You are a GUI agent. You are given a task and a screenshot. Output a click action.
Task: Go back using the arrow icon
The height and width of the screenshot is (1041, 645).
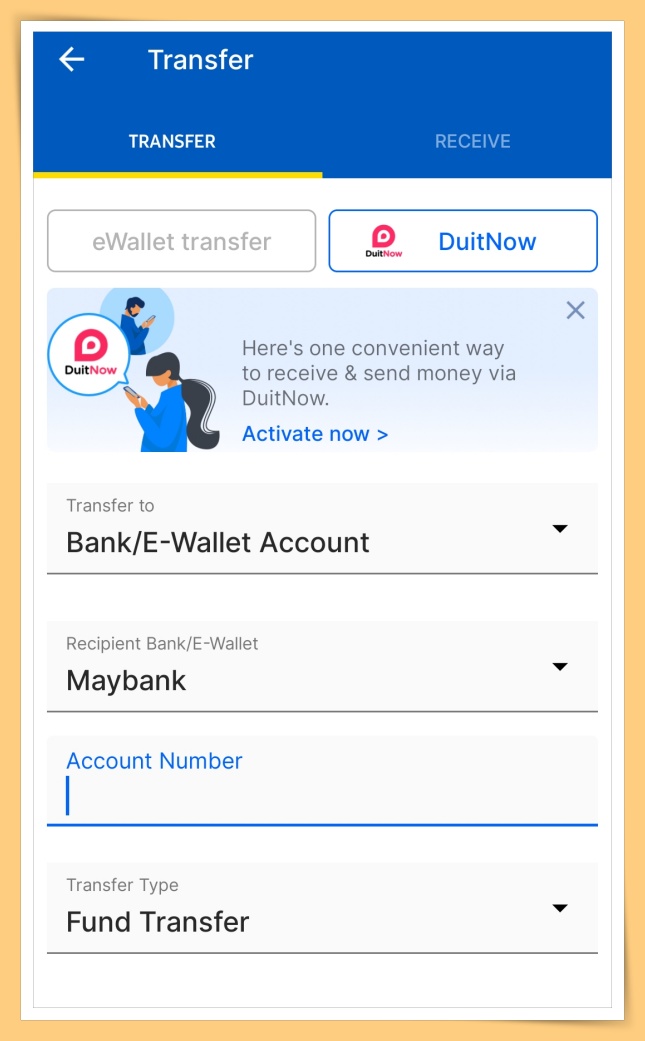[72, 60]
